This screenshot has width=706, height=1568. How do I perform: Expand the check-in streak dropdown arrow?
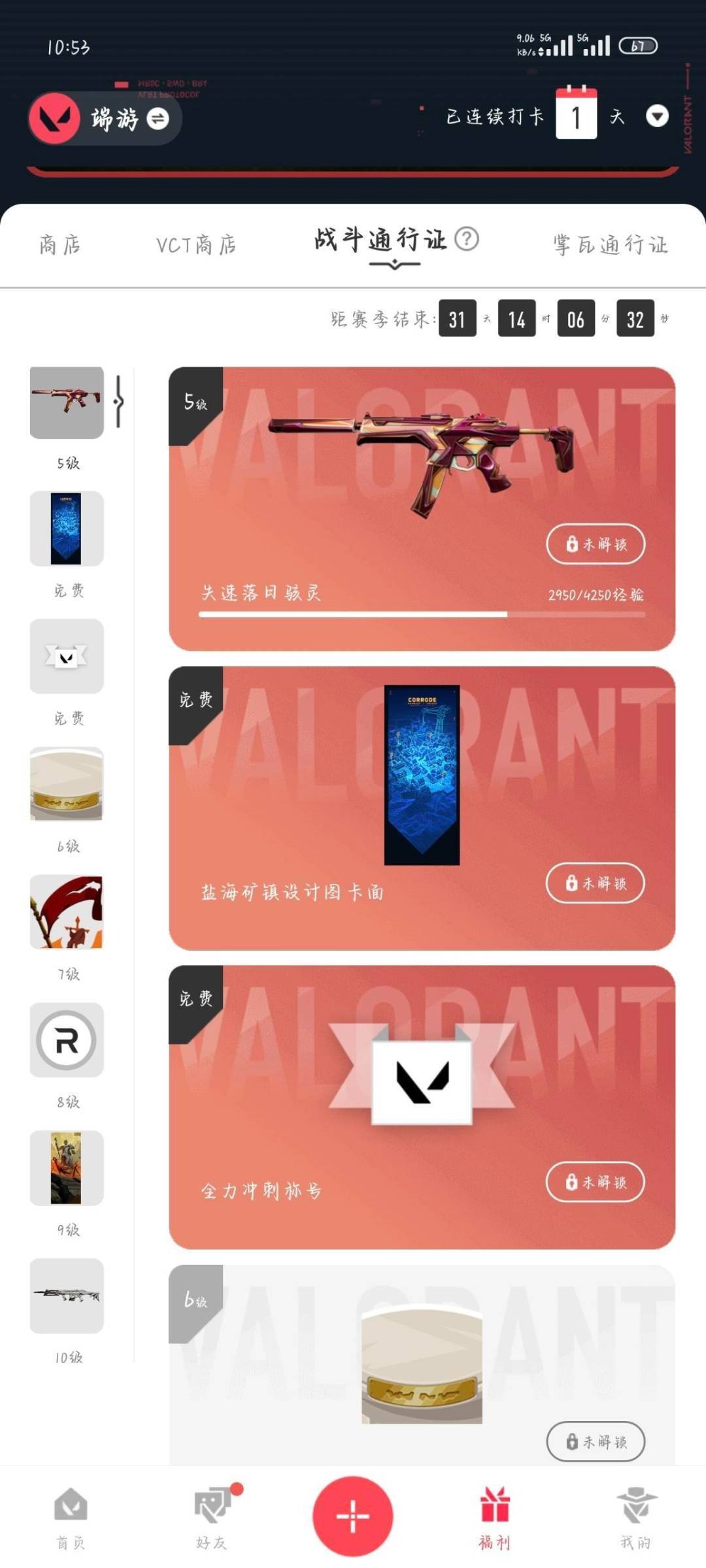click(x=657, y=116)
